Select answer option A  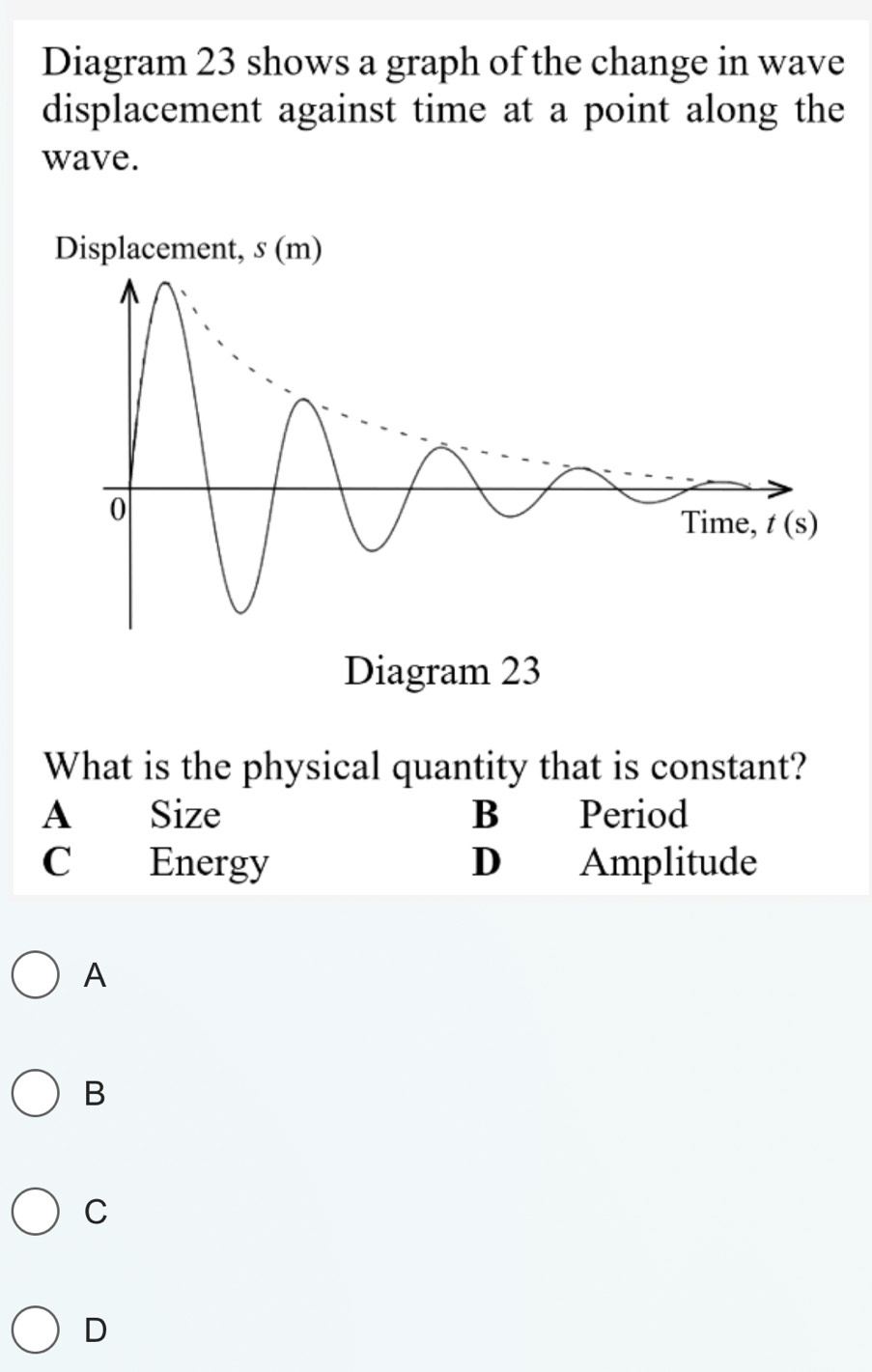pyautogui.click(x=36, y=976)
